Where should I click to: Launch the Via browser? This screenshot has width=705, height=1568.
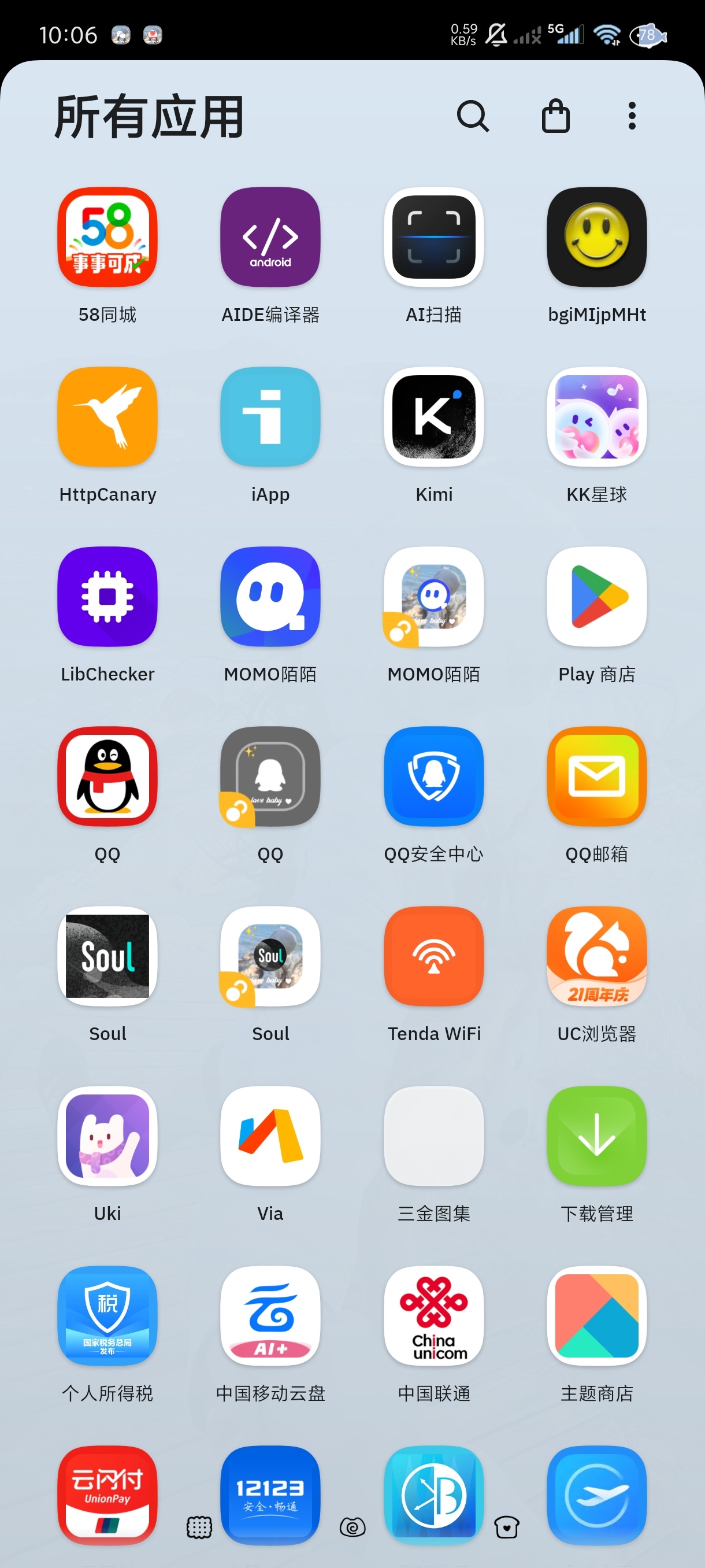click(x=270, y=1136)
